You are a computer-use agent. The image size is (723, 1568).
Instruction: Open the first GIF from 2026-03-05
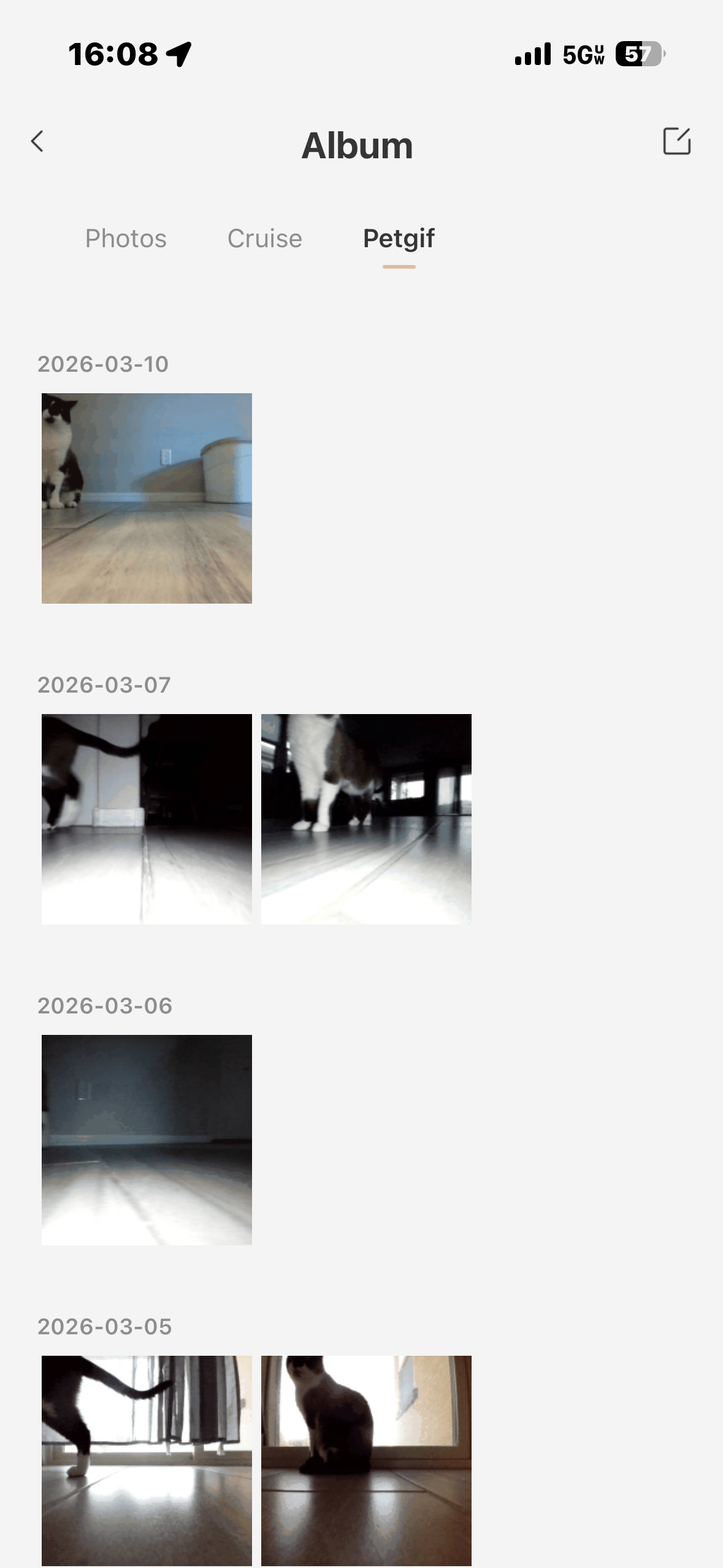pyautogui.click(x=147, y=1460)
